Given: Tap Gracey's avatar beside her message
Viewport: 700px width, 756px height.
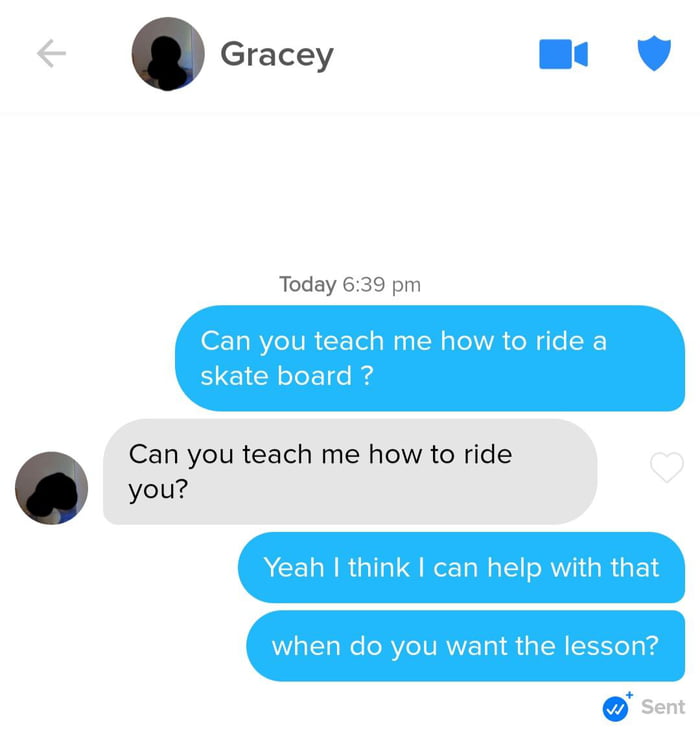Looking at the screenshot, I should pyautogui.click(x=52, y=488).
